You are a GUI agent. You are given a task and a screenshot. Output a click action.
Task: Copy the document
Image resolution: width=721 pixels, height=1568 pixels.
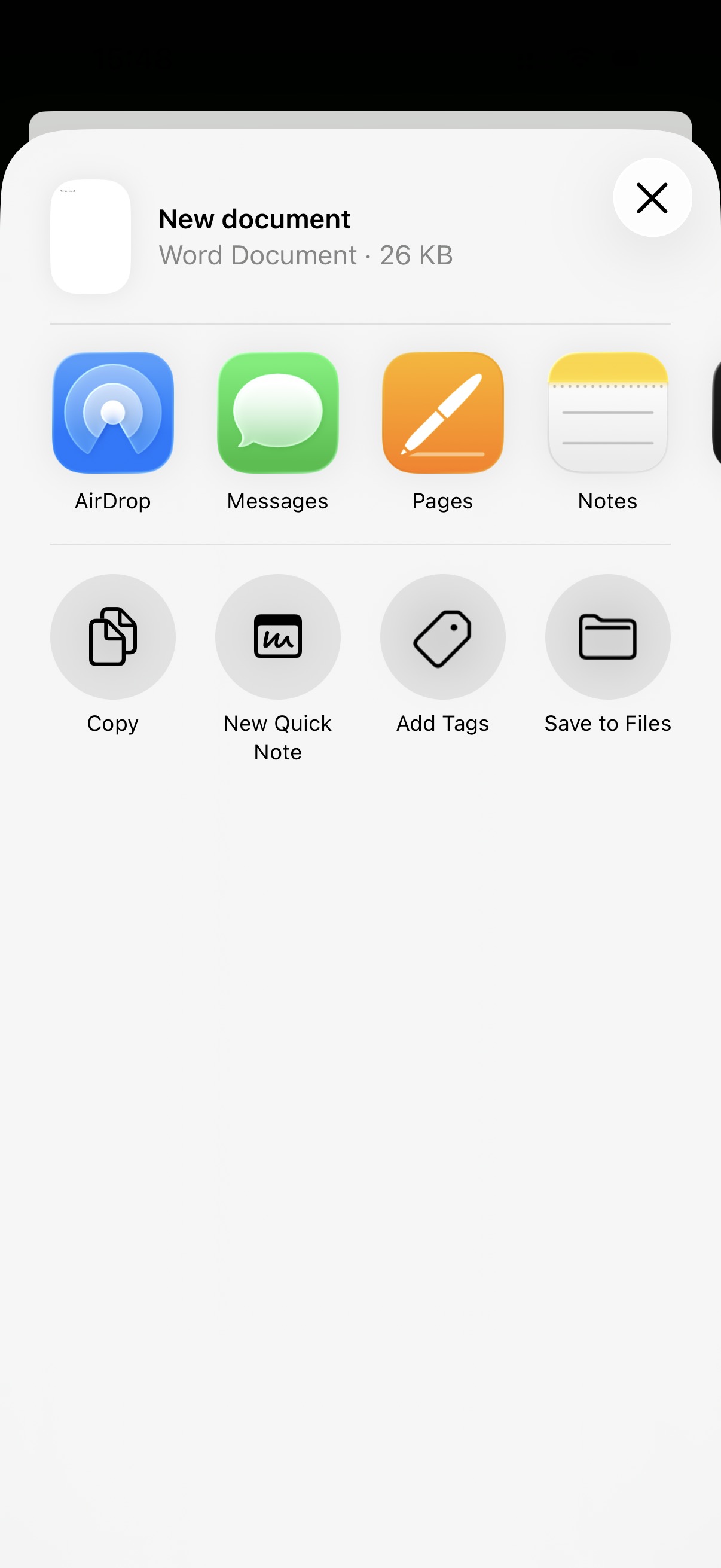click(x=113, y=637)
